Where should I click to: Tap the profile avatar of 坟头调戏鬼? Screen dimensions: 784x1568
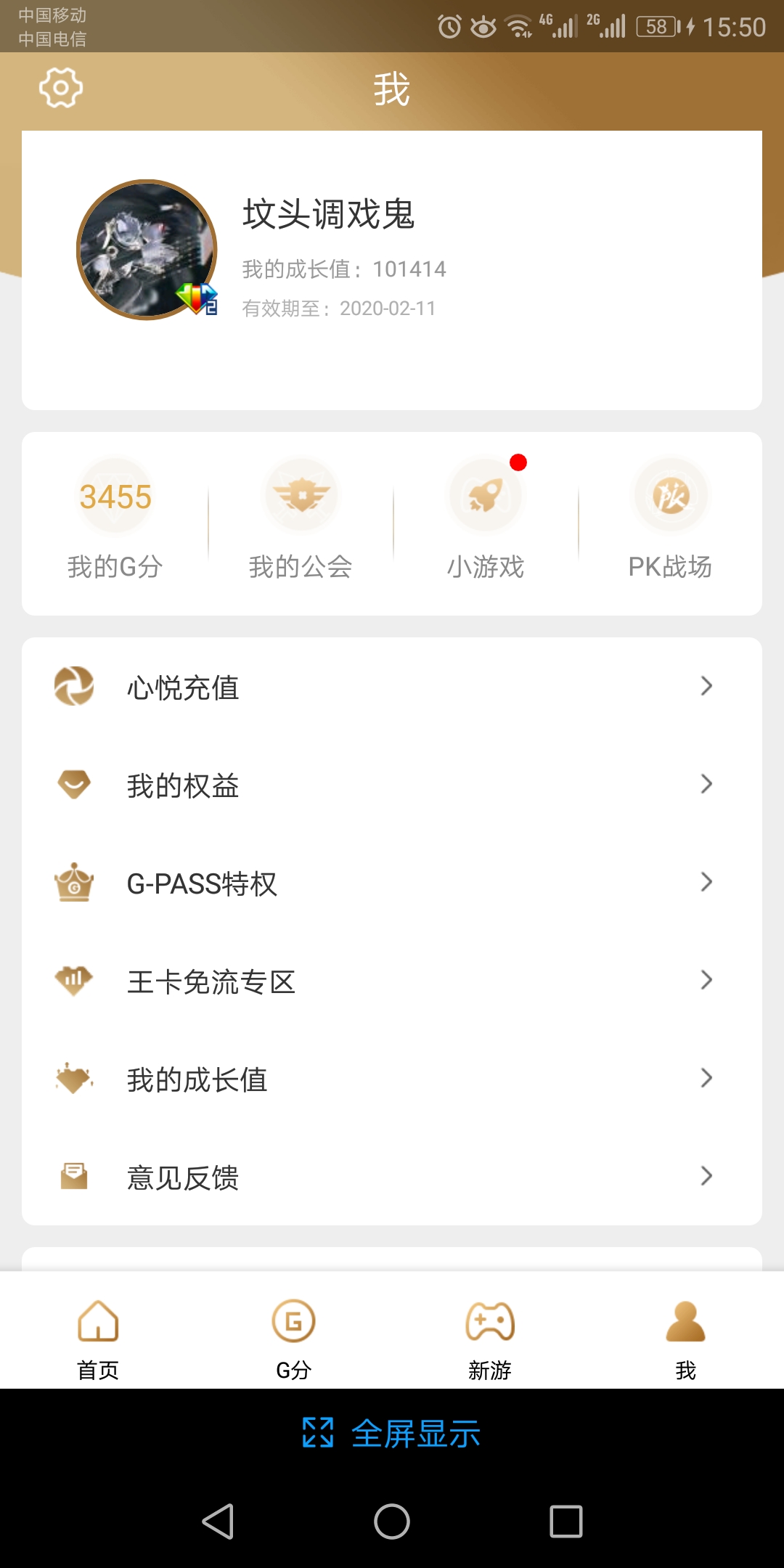pyautogui.click(x=147, y=250)
